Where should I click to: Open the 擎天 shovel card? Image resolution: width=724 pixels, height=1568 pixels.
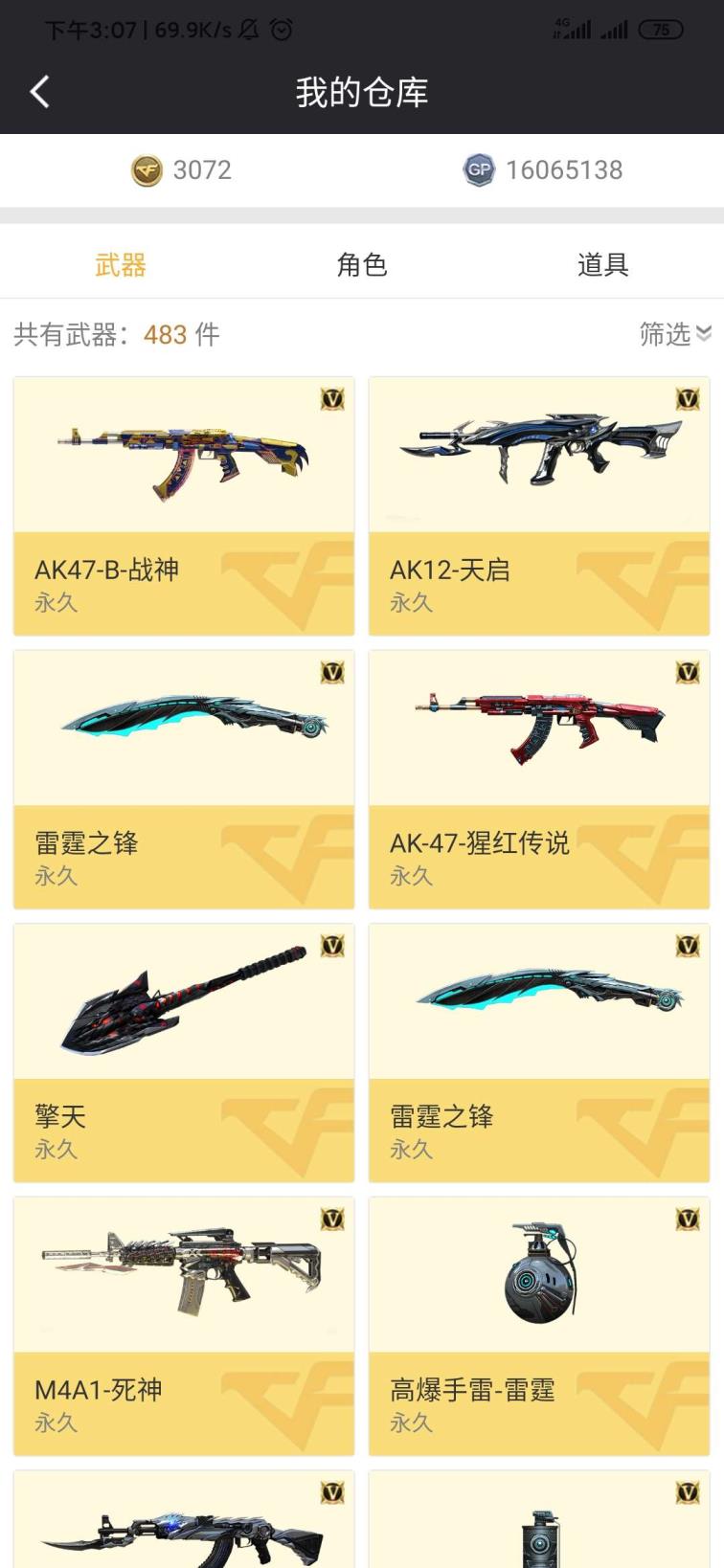(x=184, y=1052)
